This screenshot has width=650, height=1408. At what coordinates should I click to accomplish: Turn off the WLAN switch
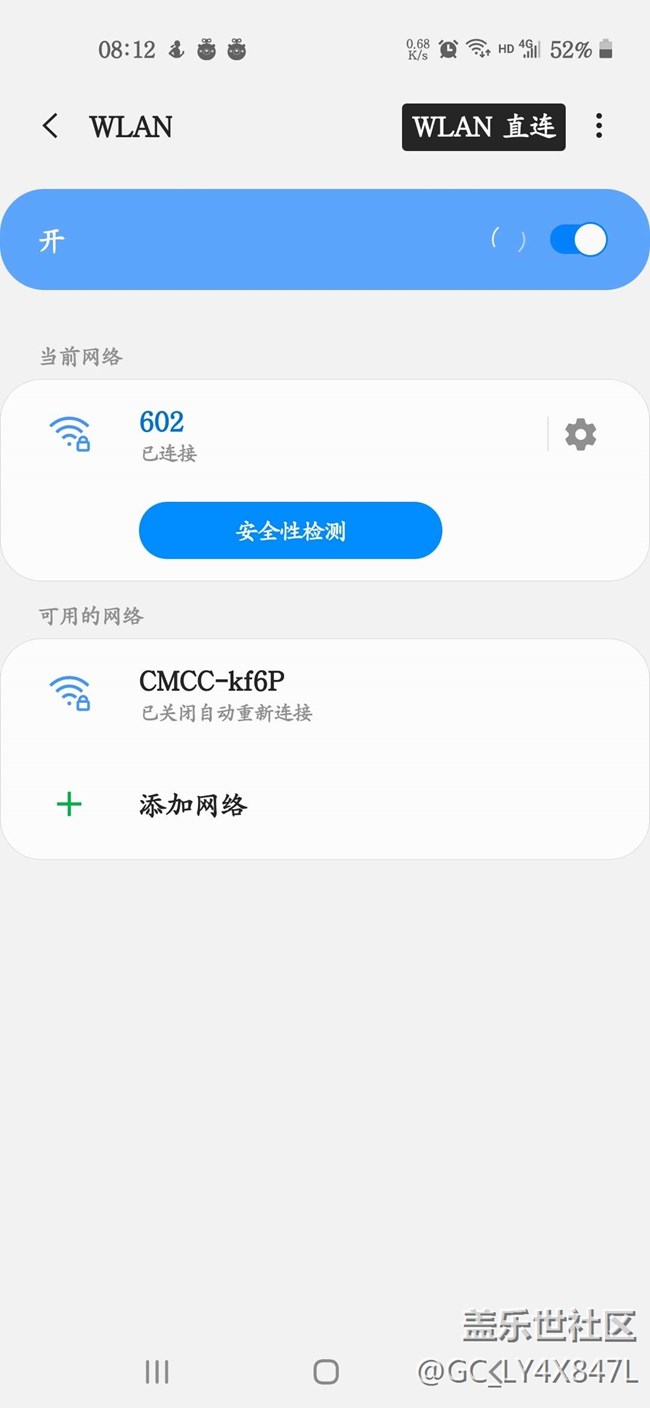point(578,240)
